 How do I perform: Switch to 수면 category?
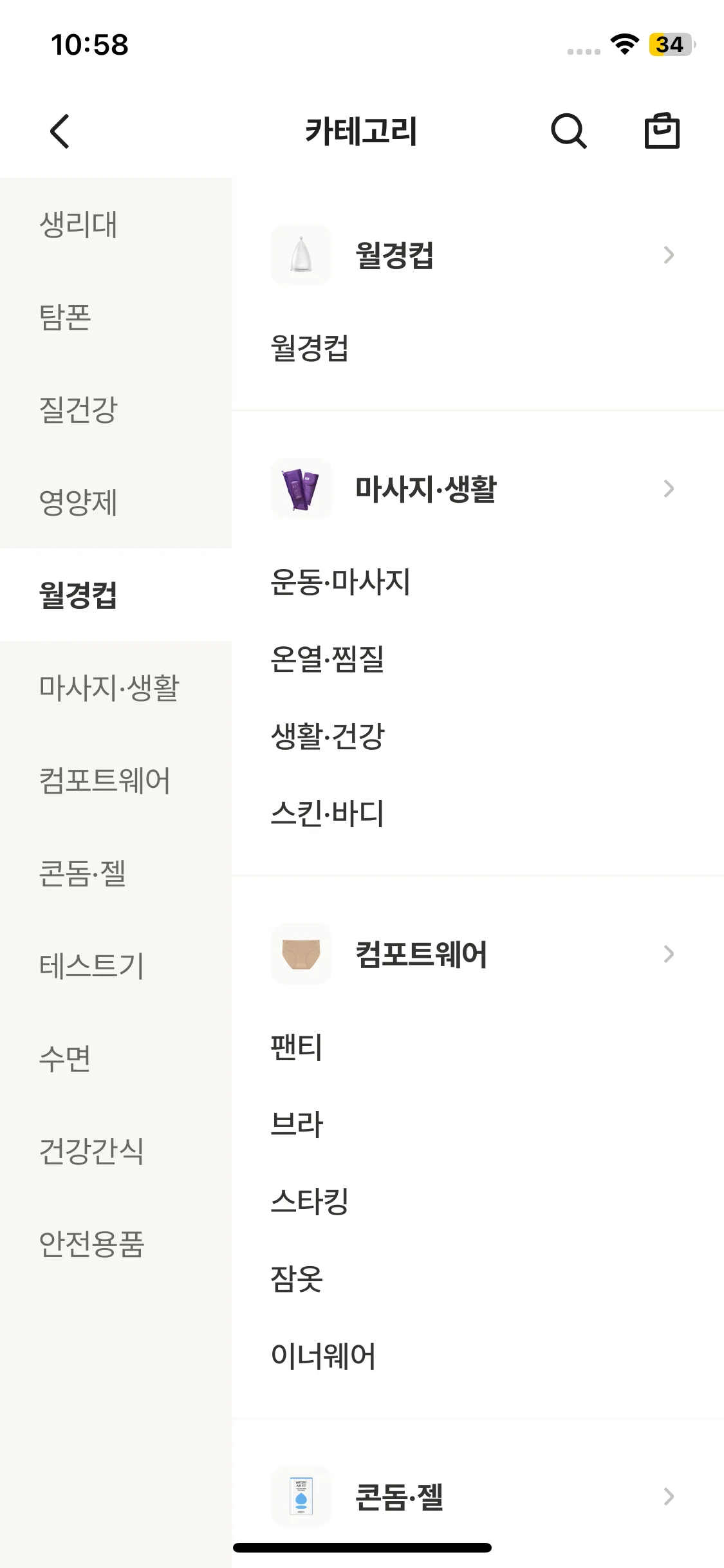click(66, 1058)
